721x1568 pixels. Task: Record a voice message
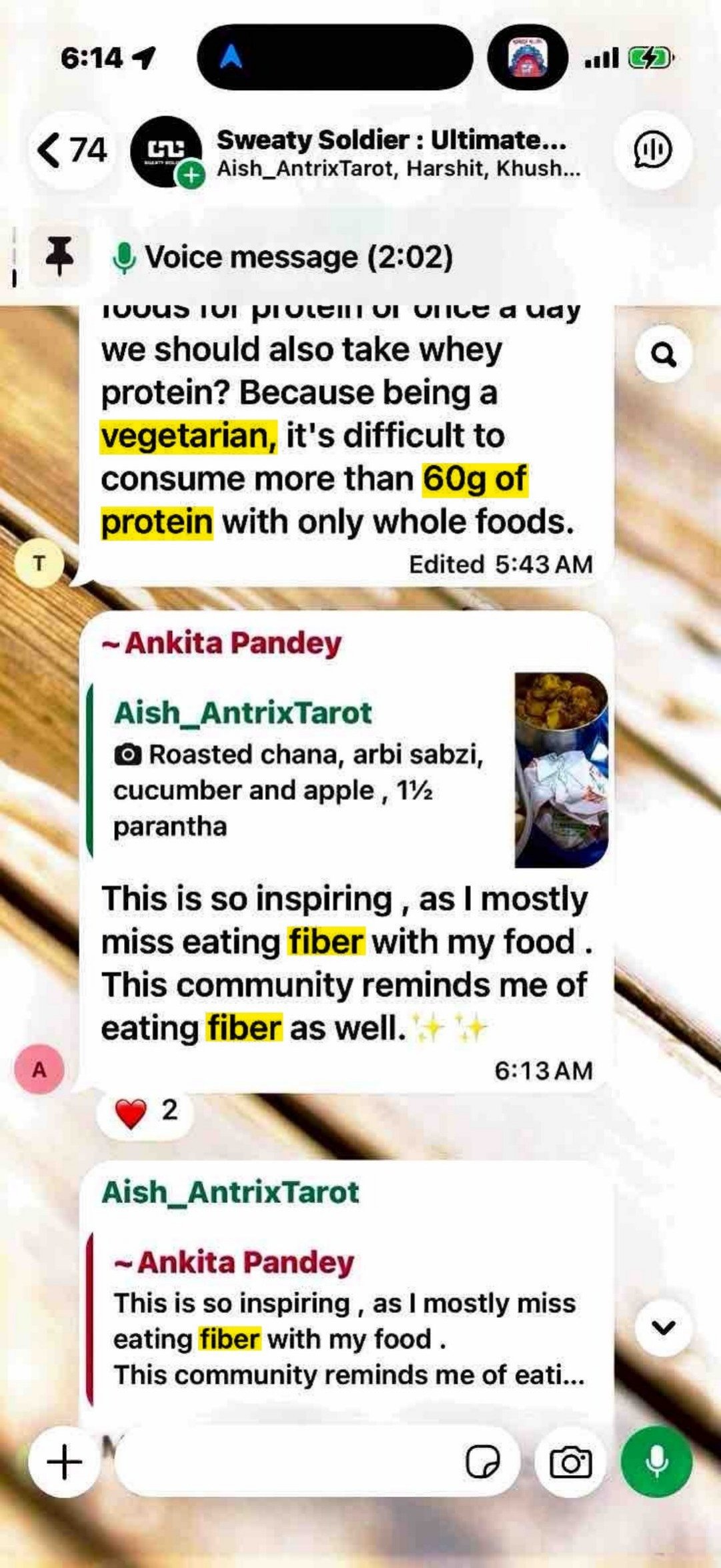tap(656, 1462)
